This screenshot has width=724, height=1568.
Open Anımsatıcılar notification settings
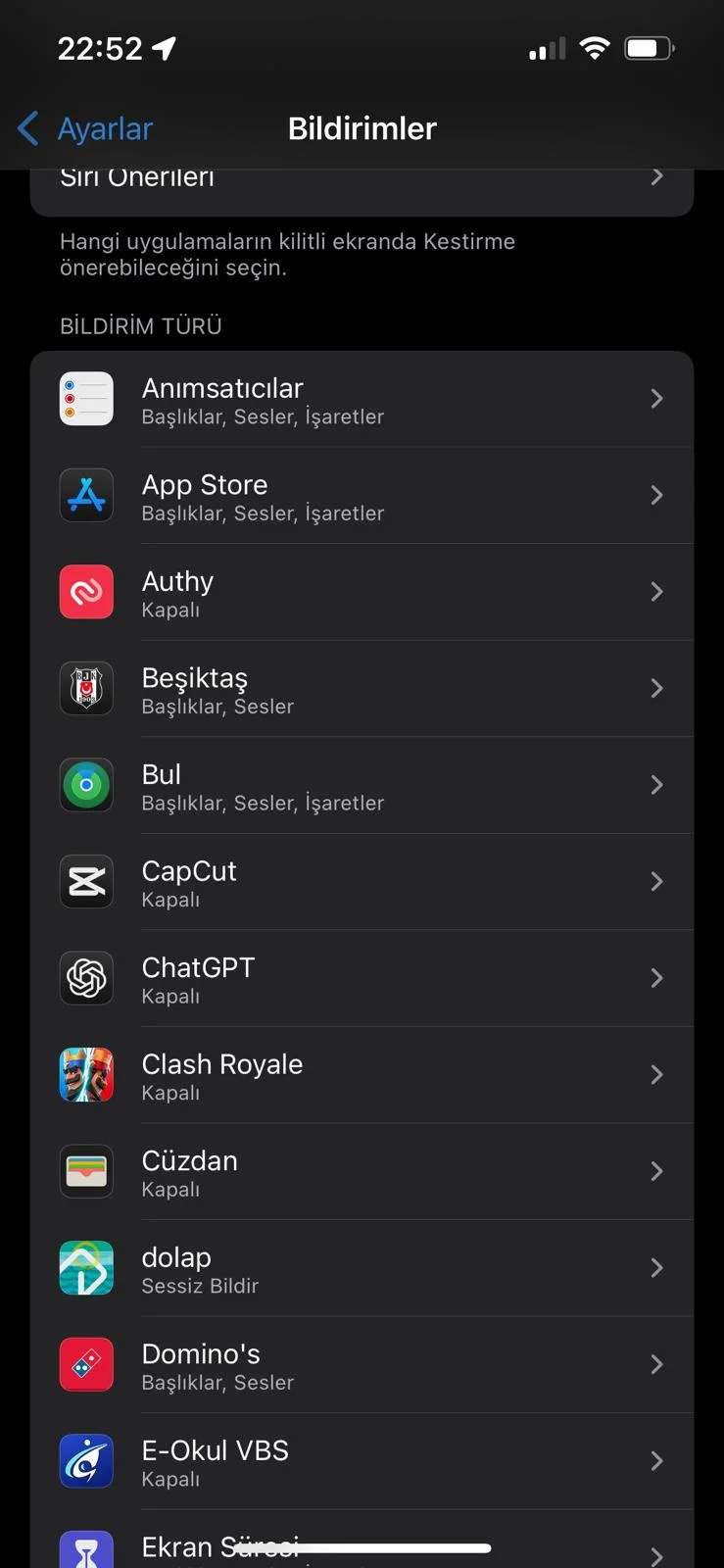pyautogui.click(x=361, y=400)
